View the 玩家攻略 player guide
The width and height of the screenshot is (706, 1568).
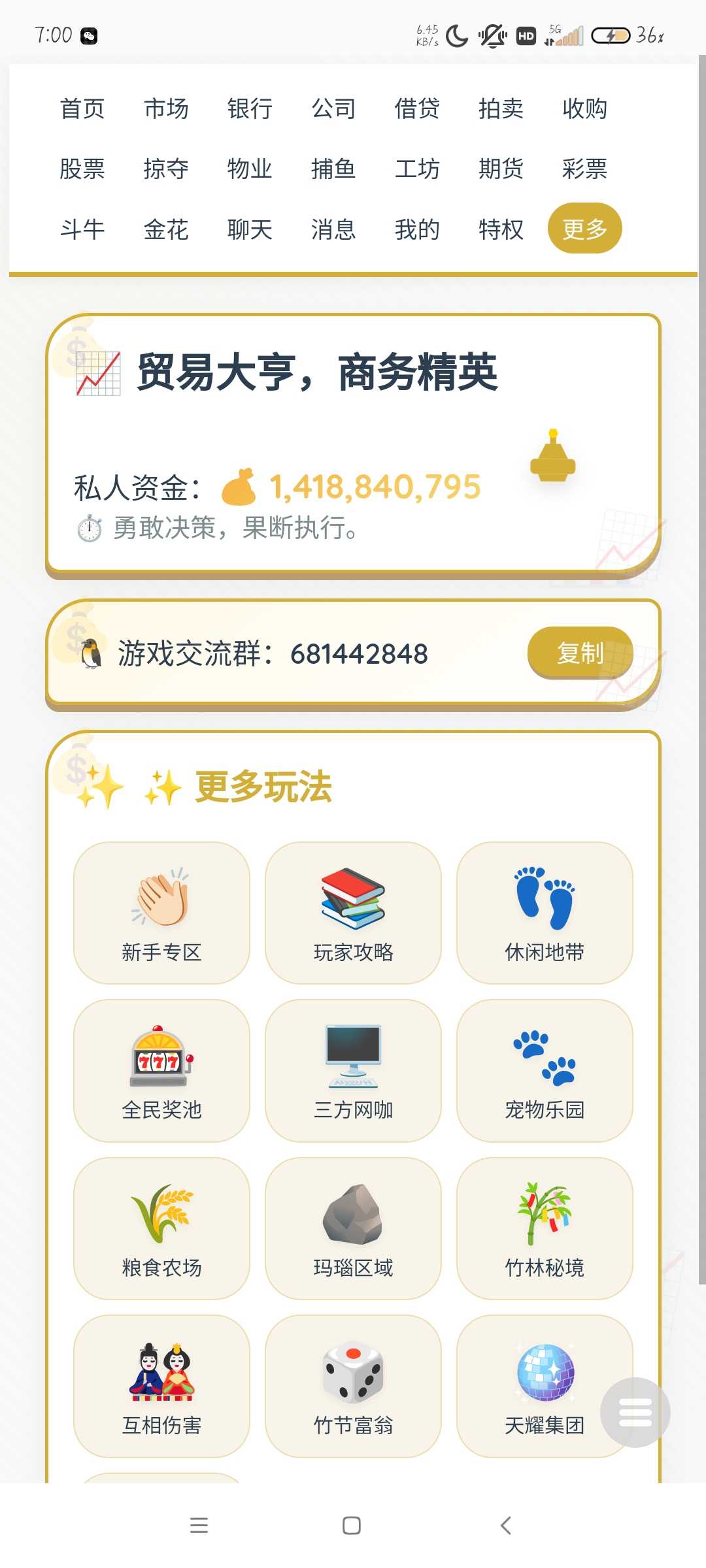pyautogui.click(x=353, y=913)
